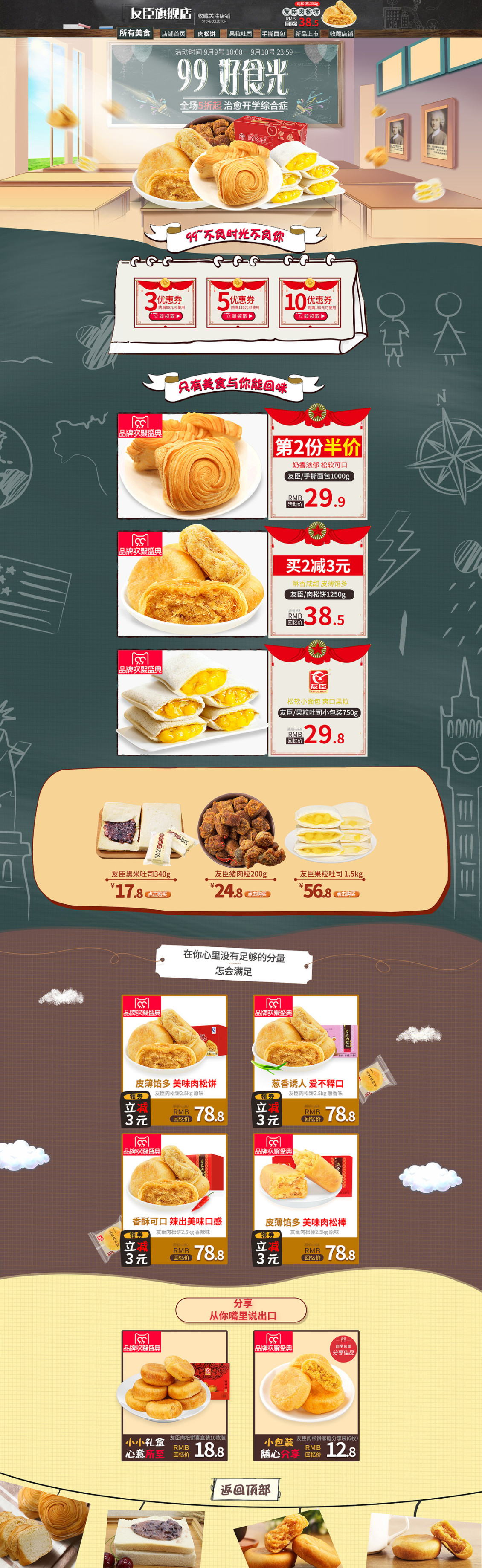Go to 店铺首页 tab
The width and height of the screenshot is (482, 1568).
tap(173, 34)
